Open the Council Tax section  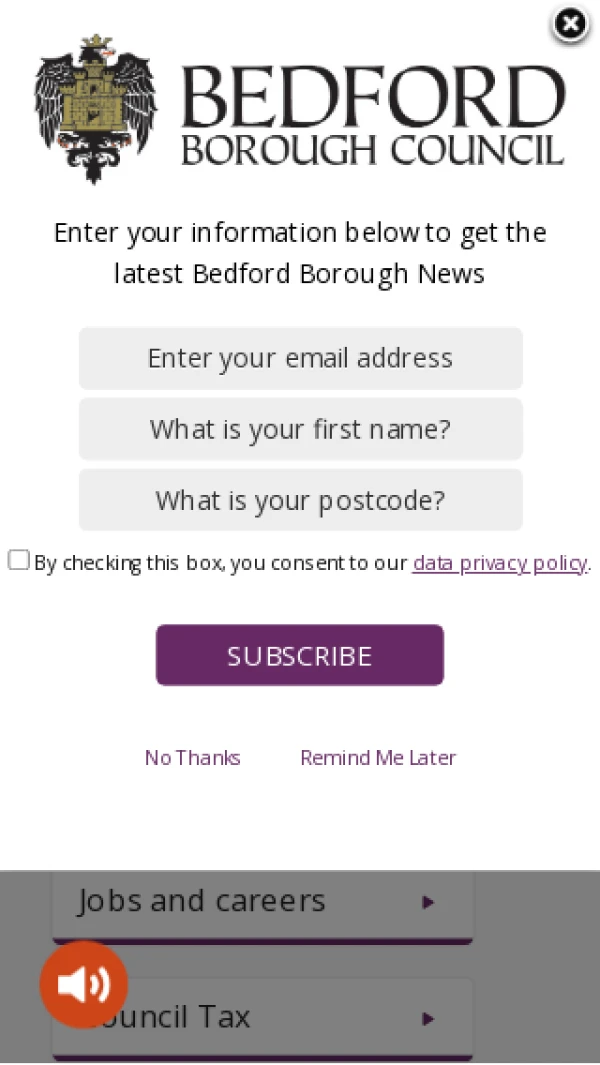click(290, 1018)
